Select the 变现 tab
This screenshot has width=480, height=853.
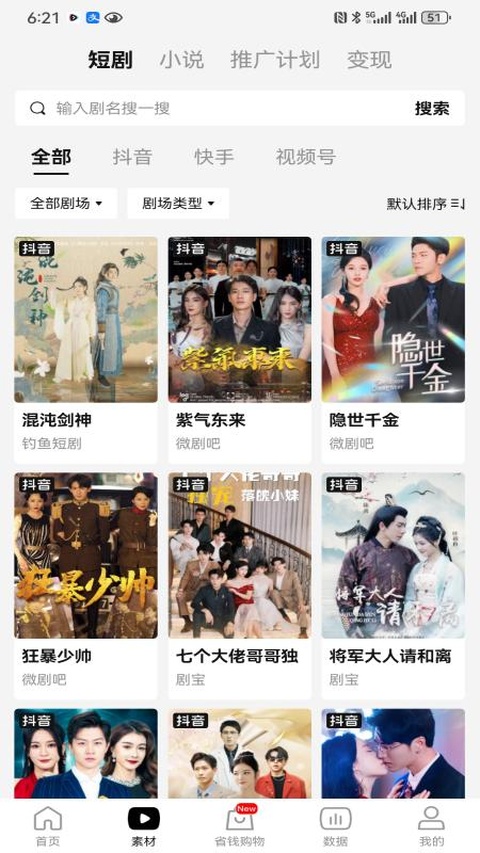(369, 60)
